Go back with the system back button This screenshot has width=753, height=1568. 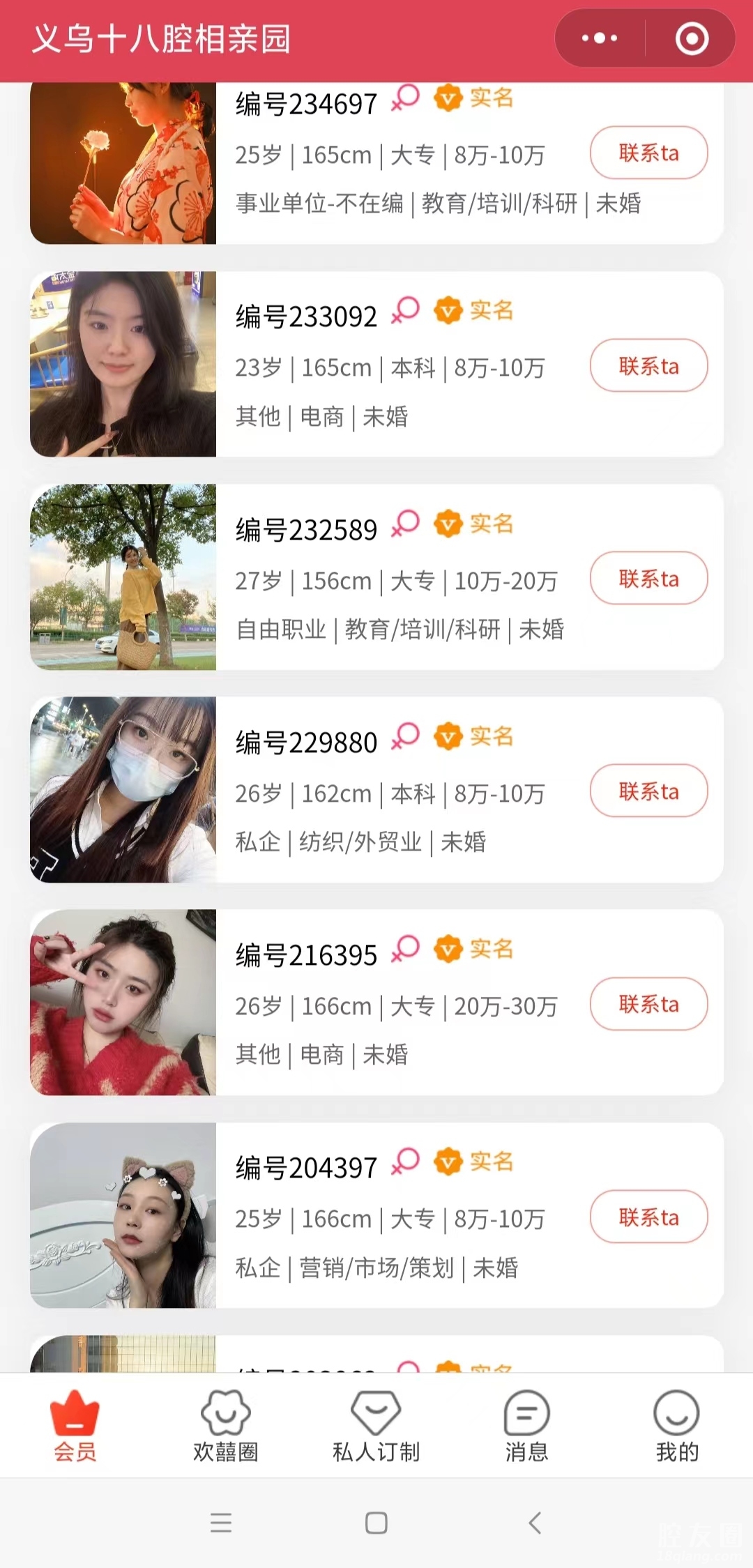point(535,1523)
